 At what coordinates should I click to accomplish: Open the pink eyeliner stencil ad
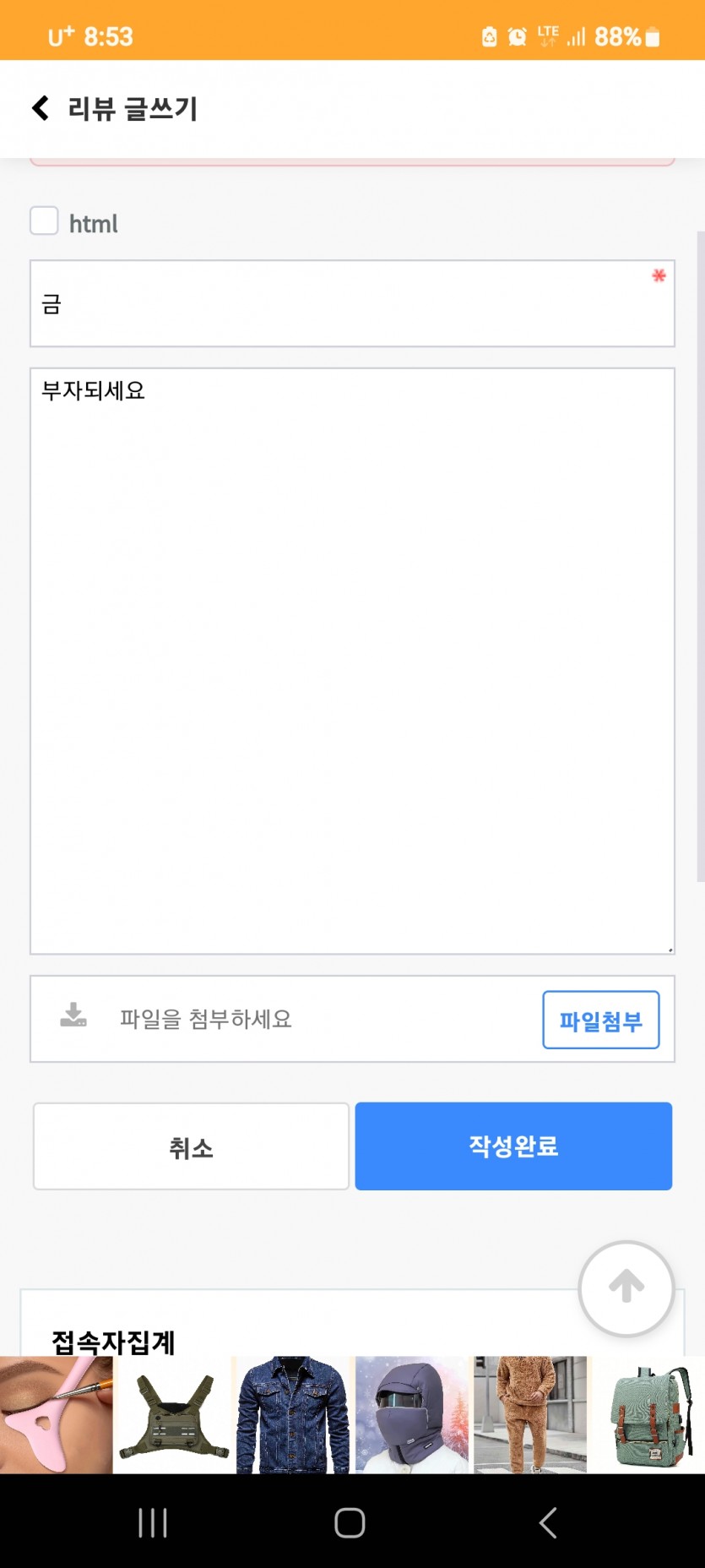click(56, 1415)
